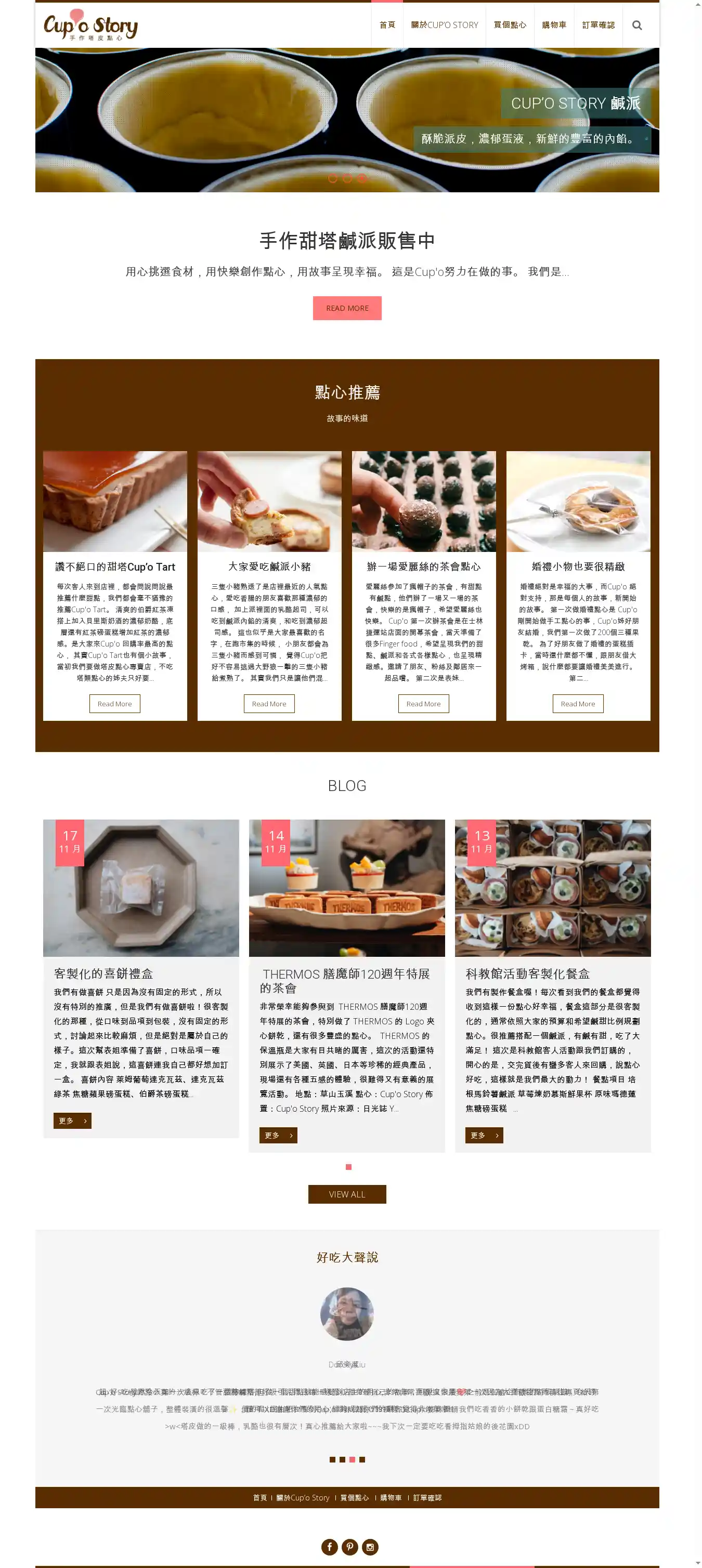Open the search icon in header
The image size is (702, 1568).
tap(637, 25)
